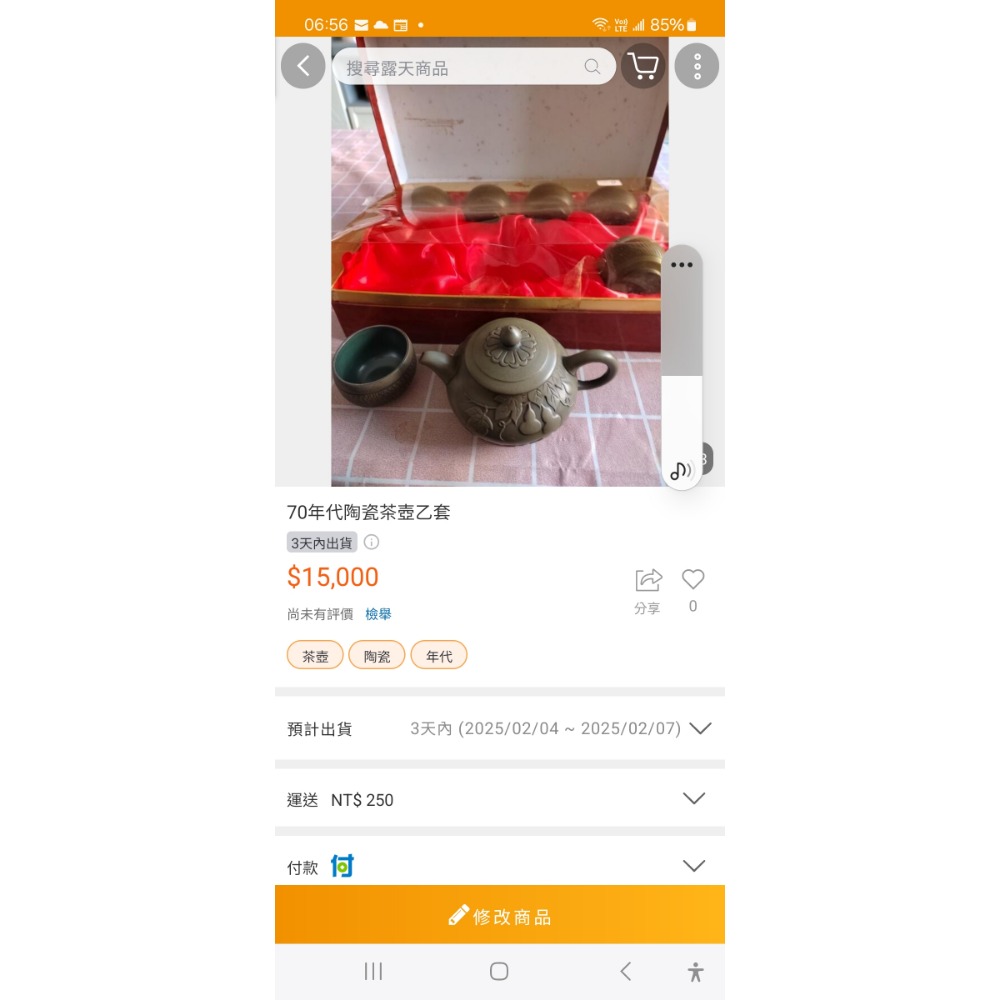Expand the 運送 NT$ 250 row

point(499,798)
